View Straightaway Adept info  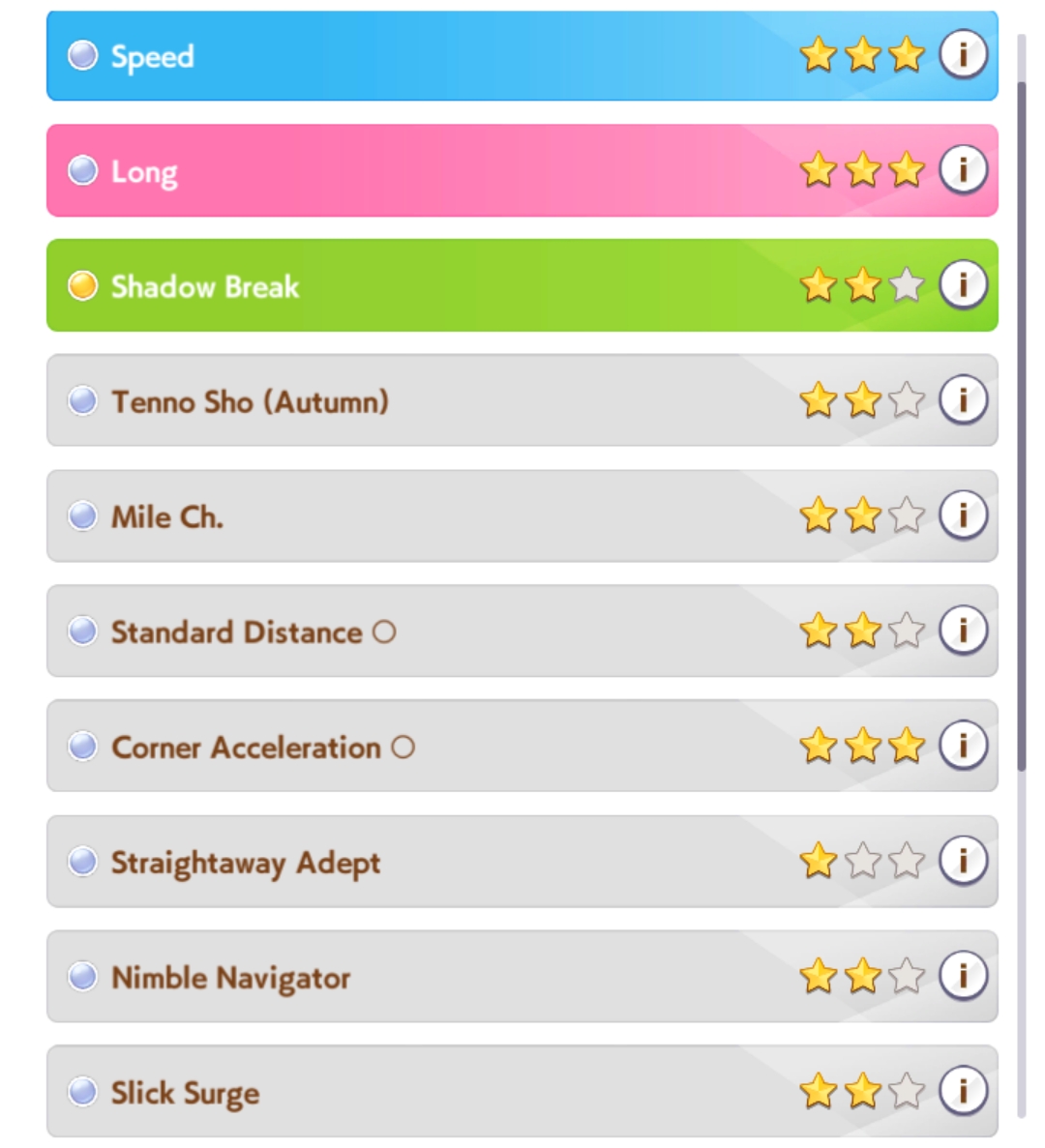(963, 860)
